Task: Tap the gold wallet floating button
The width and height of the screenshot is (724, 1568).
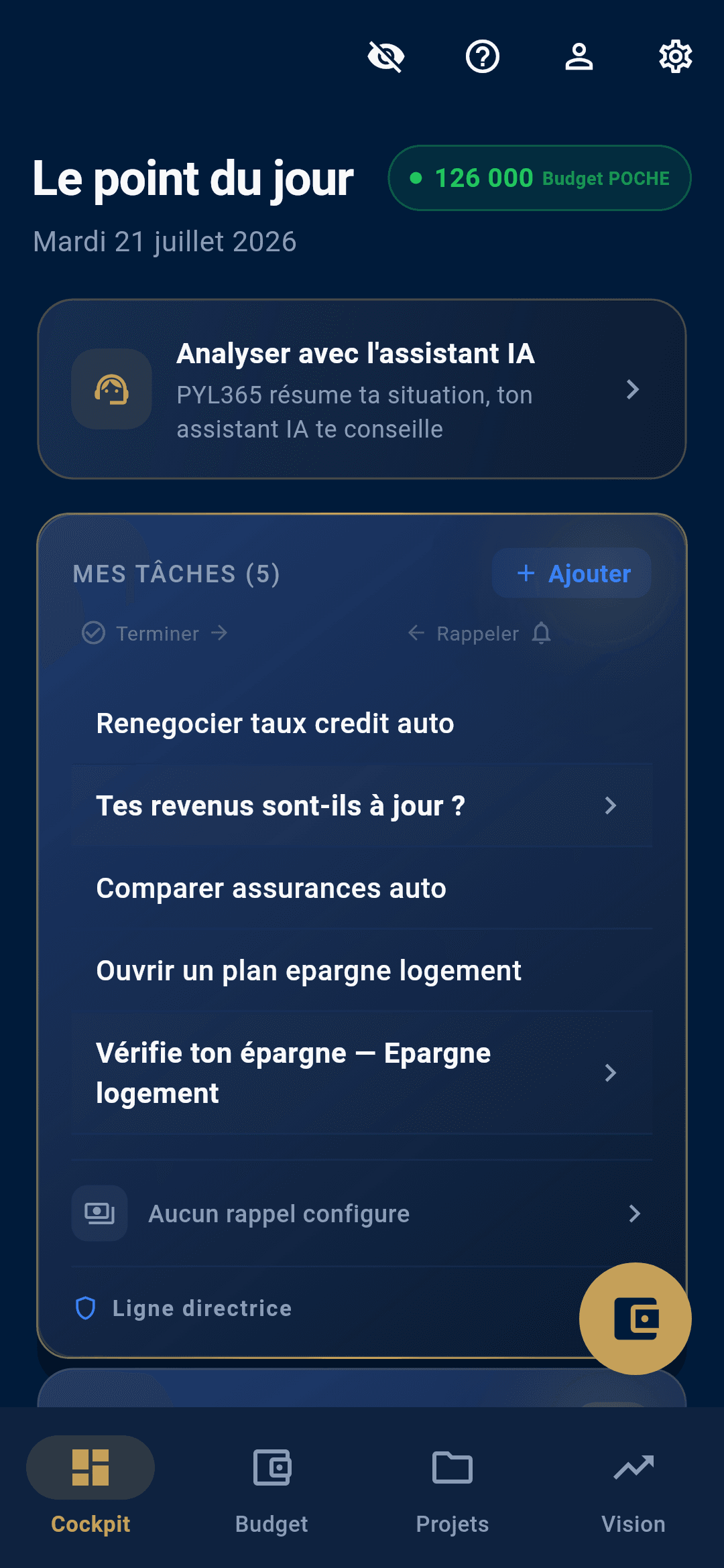Action: [x=635, y=1319]
